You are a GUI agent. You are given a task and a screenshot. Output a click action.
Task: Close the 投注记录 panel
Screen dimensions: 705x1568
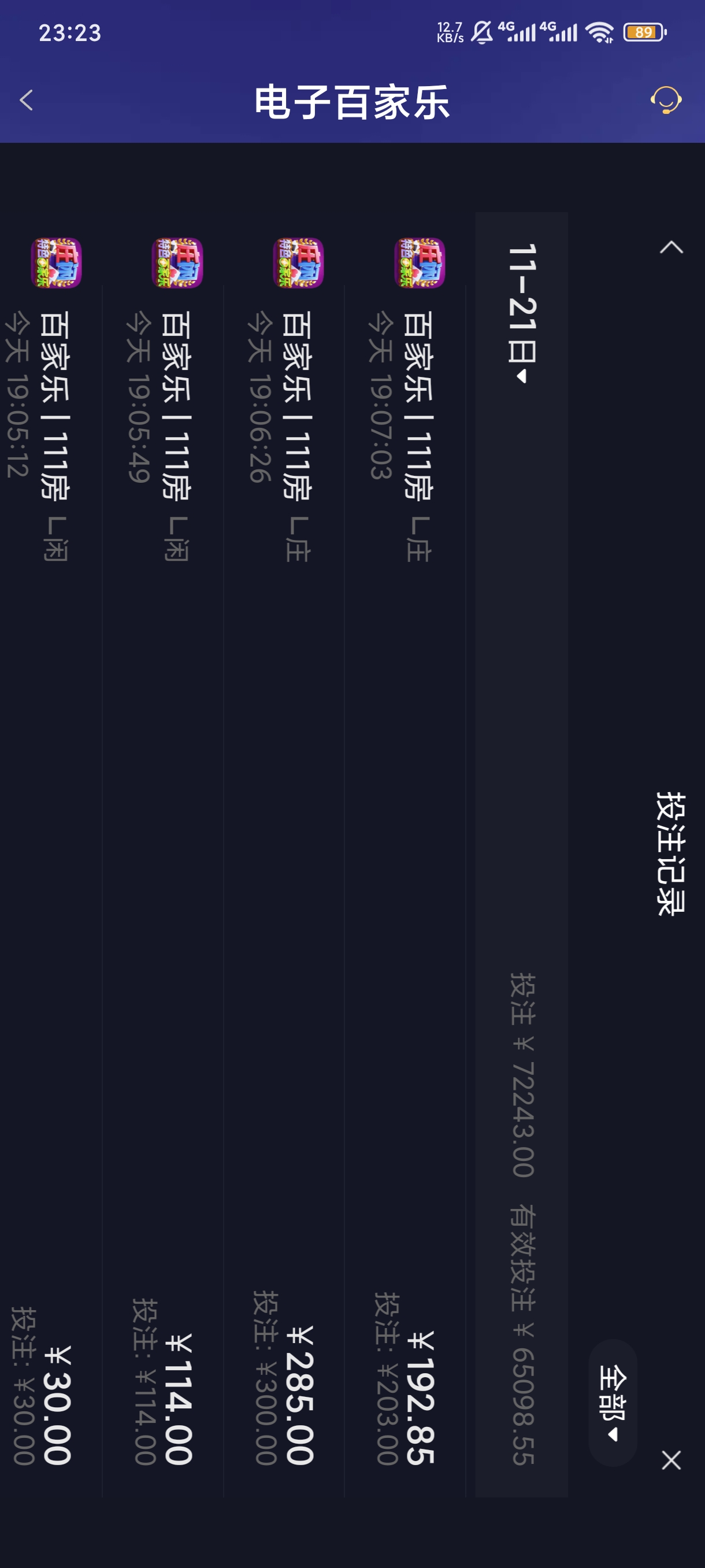click(x=671, y=1460)
